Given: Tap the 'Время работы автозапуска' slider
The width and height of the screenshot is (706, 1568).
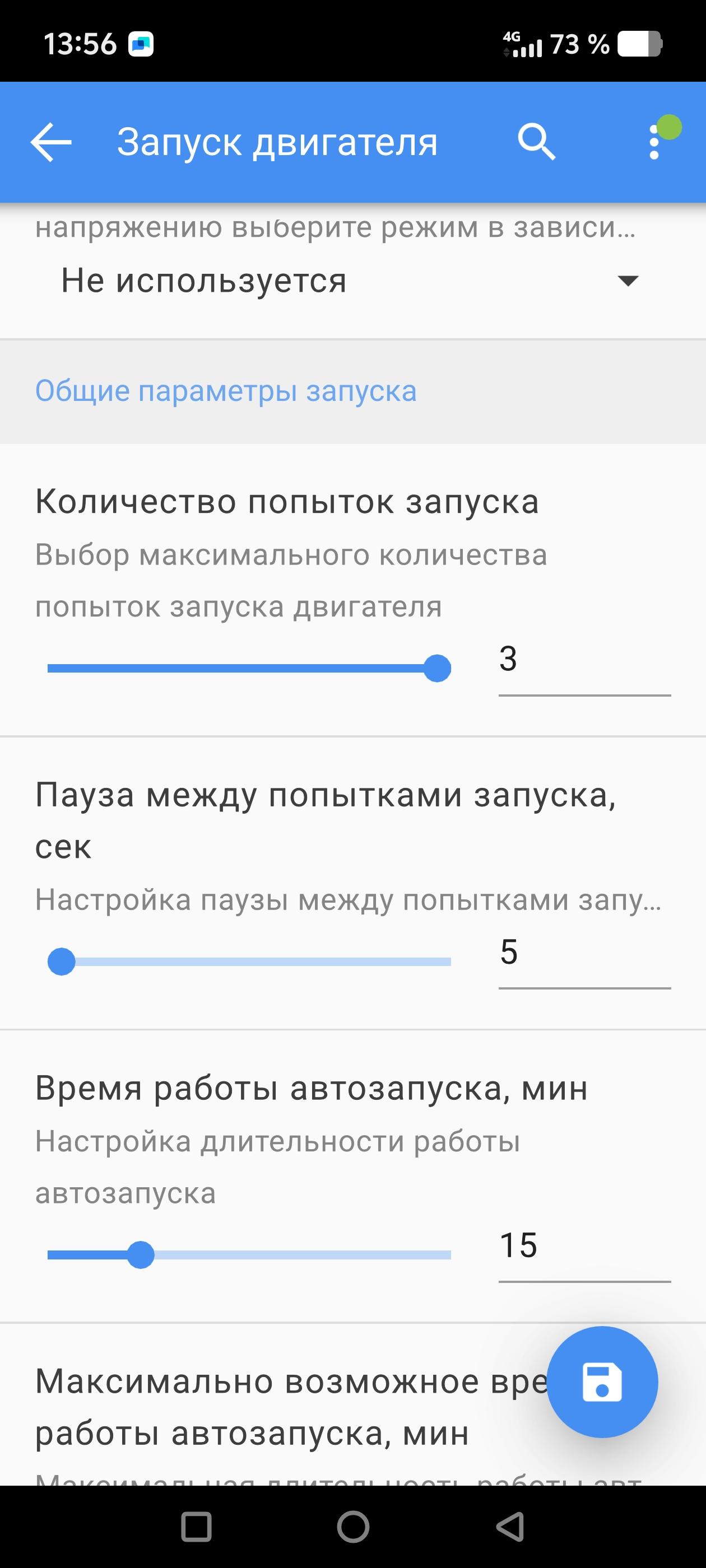Looking at the screenshot, I should pos(249,1255).
